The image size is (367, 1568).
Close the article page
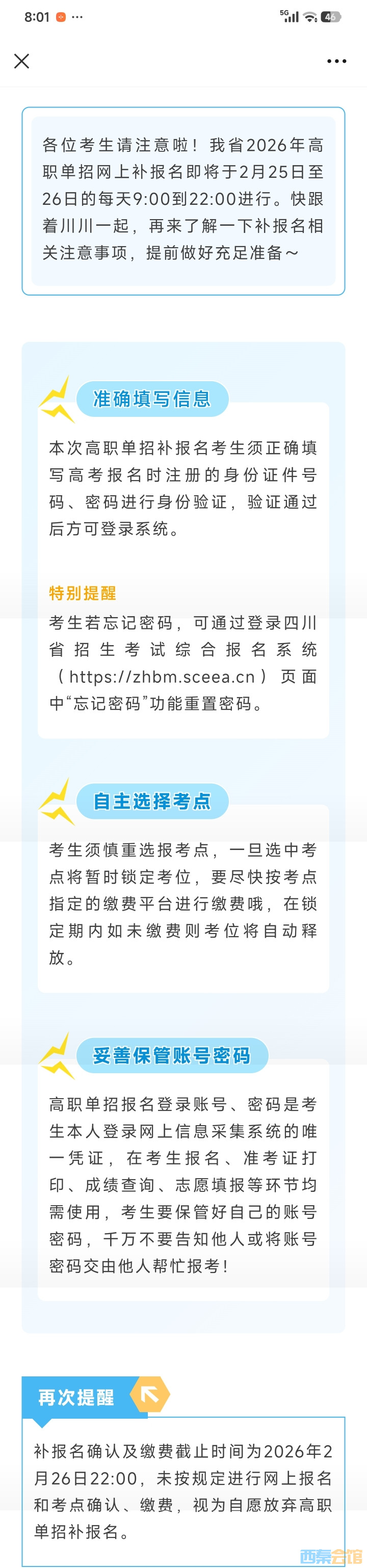(22, 61)
